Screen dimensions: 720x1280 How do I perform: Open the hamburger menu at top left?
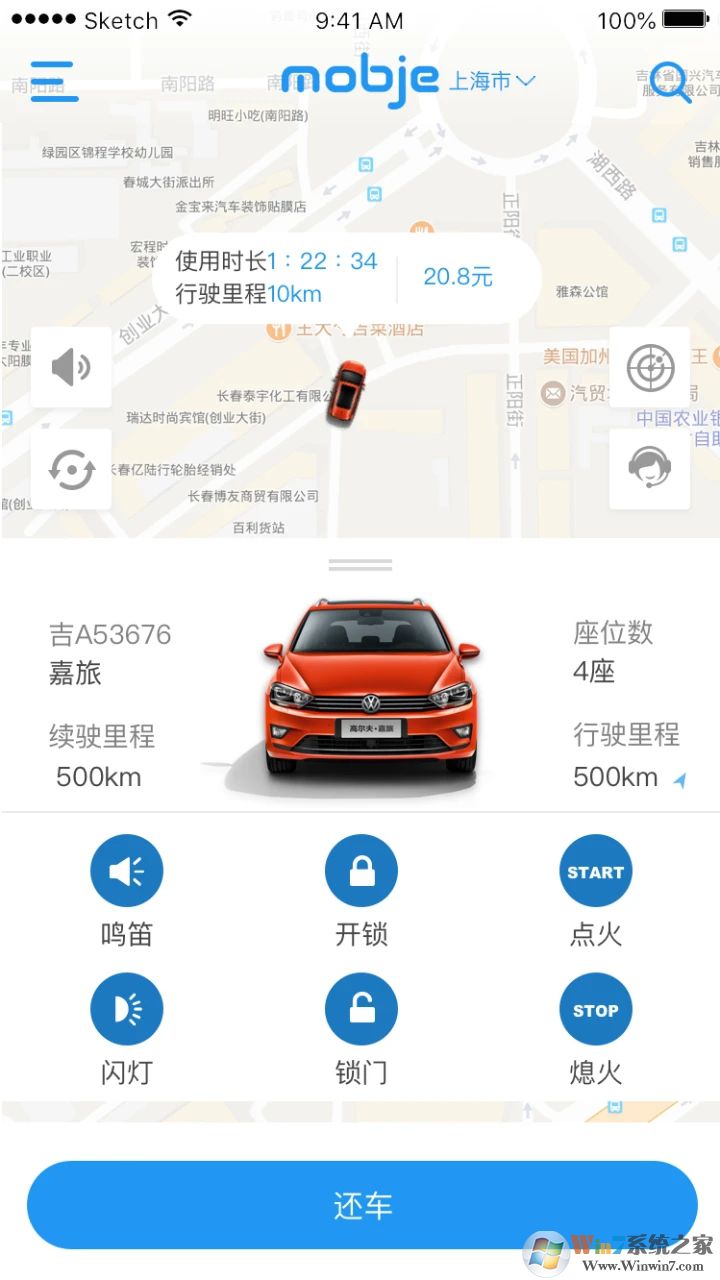(54, 80)
